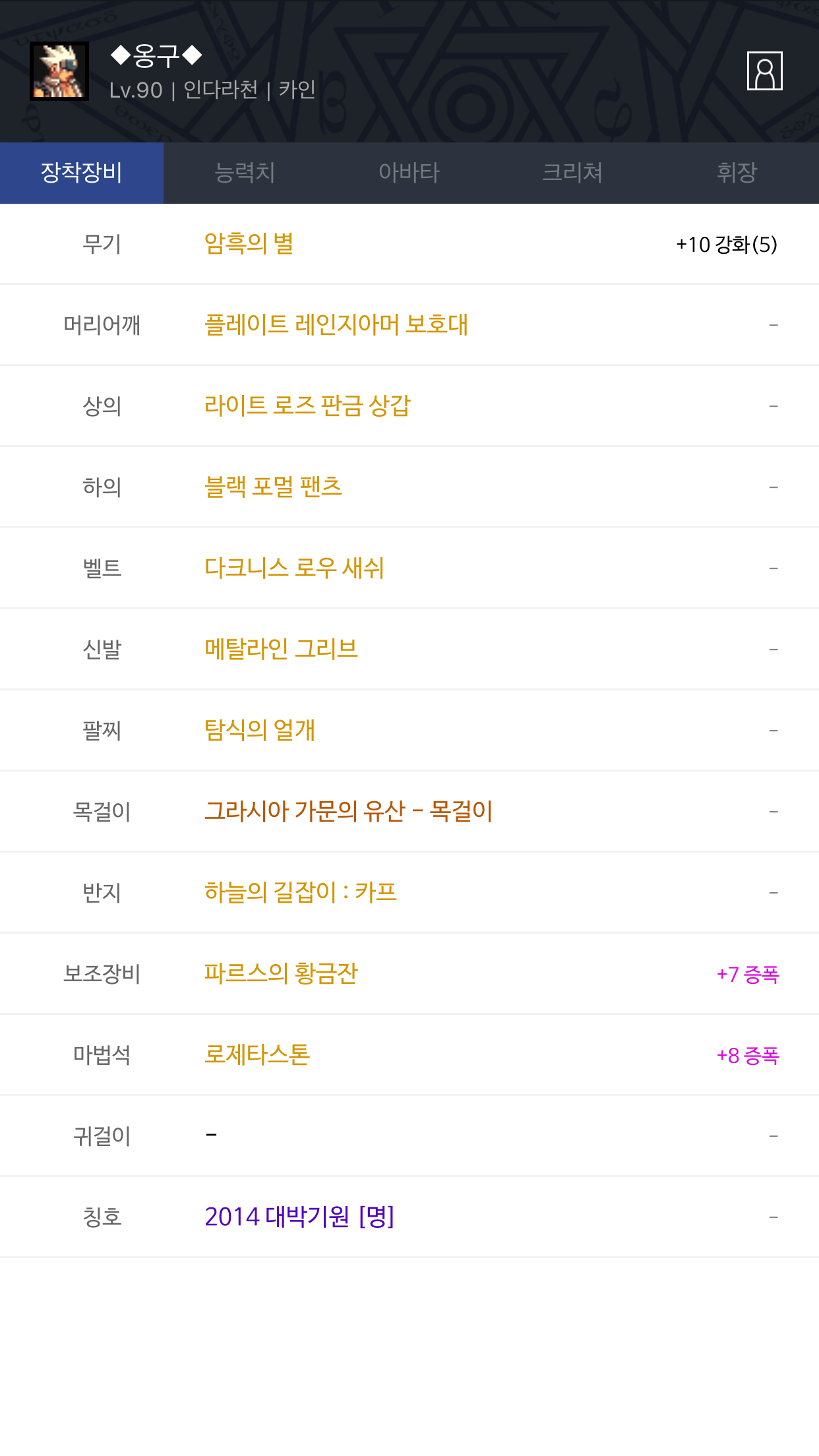Tap the character avatar of ◆옹구◆

(59, 71)
